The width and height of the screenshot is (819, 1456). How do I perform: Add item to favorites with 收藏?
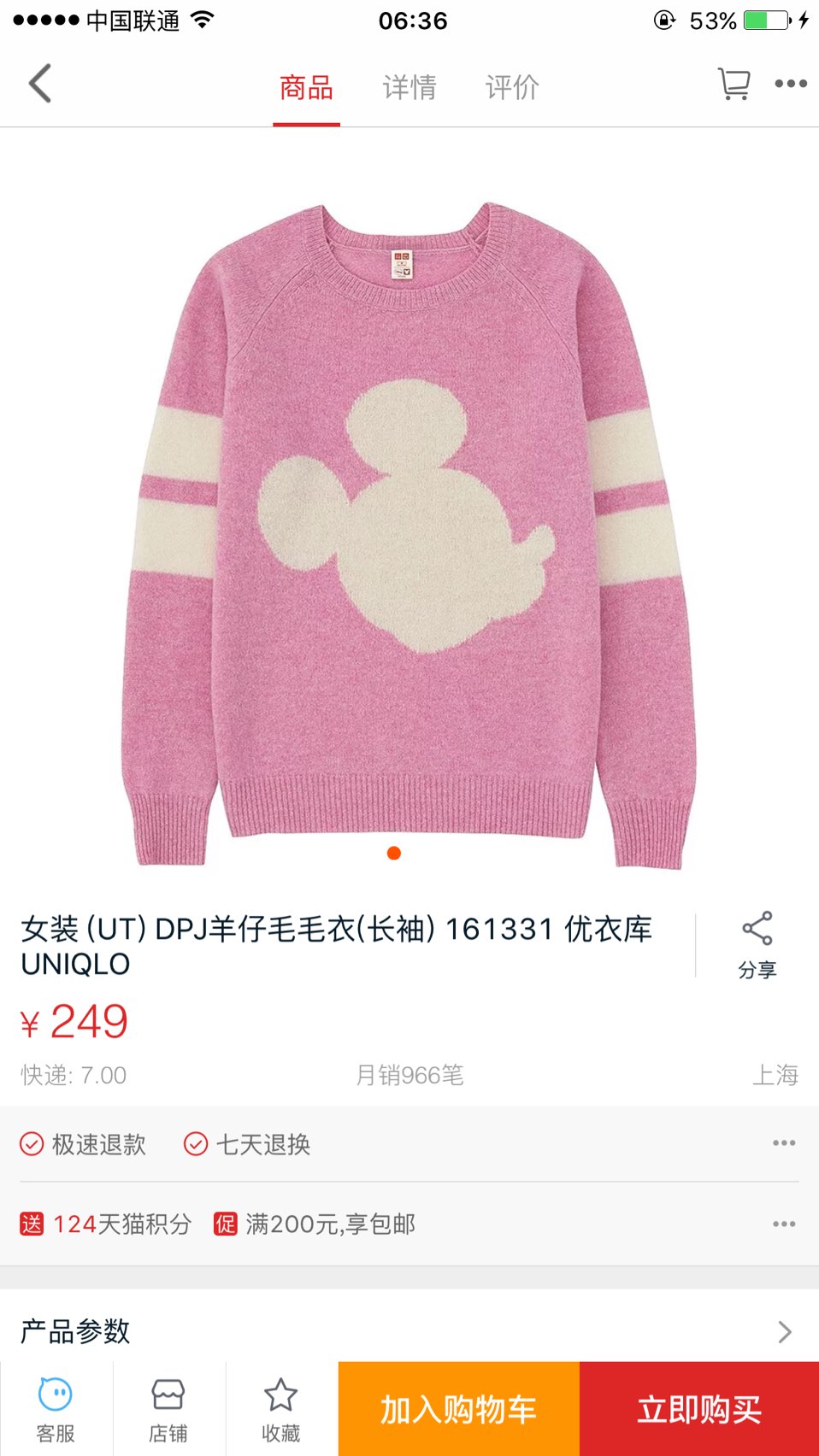(x=280, y=1409)
